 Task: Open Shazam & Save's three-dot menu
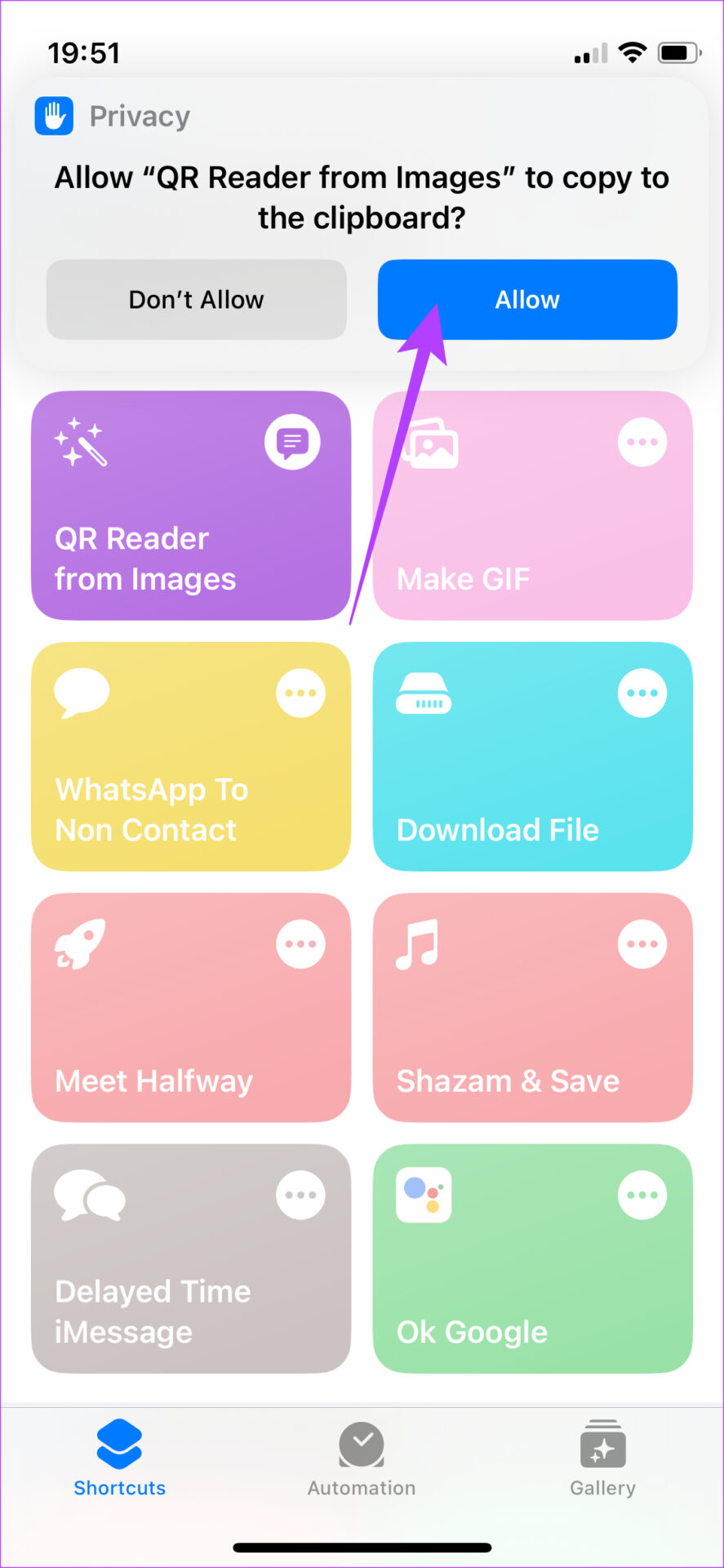642,944
